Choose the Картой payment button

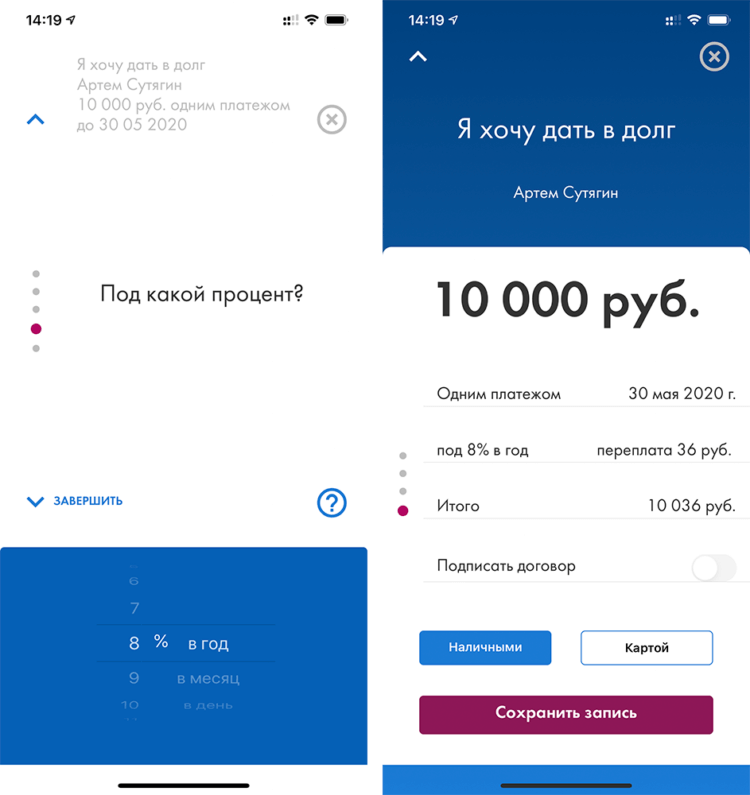(x=646, y=647)
